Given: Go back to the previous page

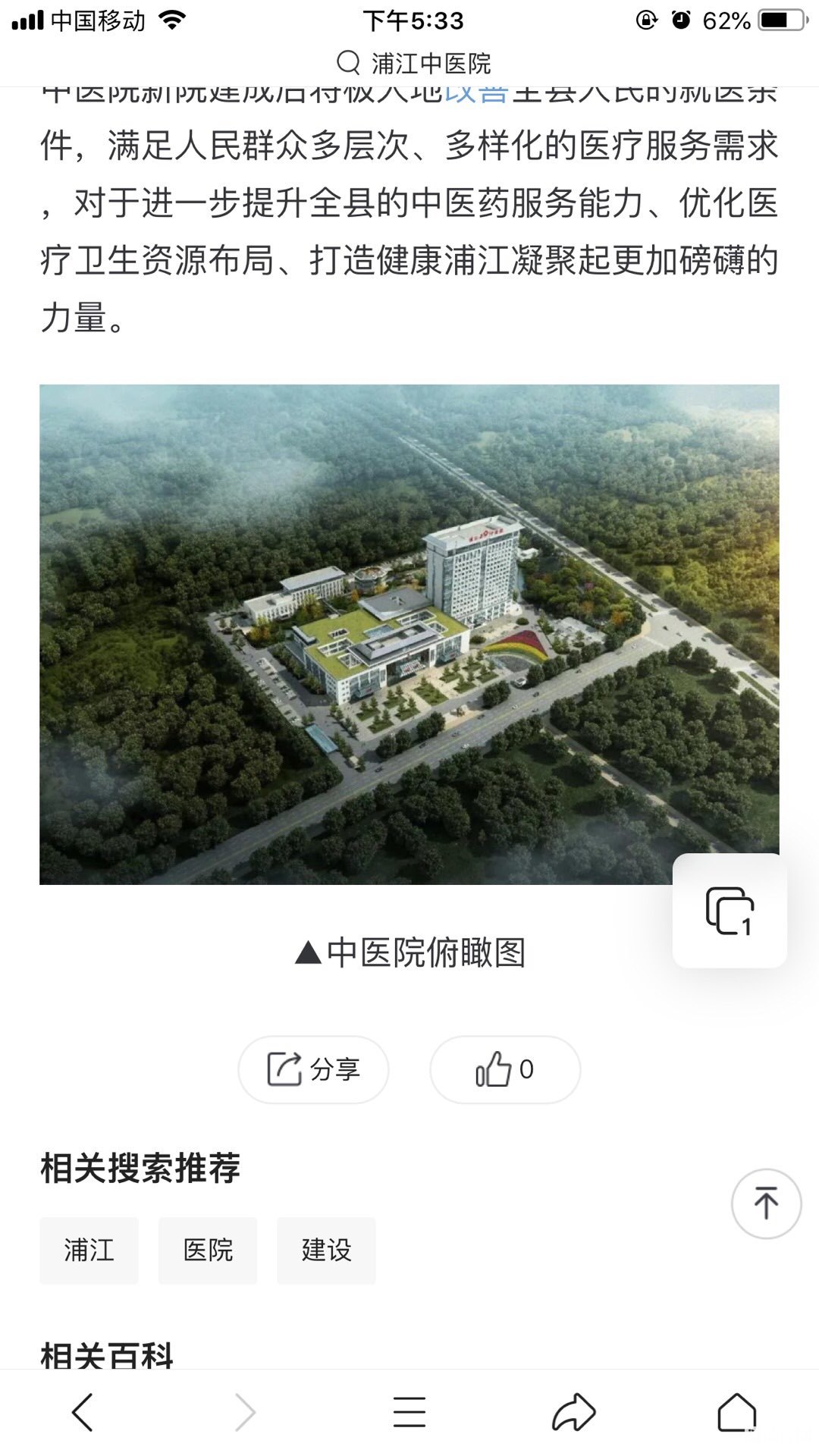Looking at the screenshot, I should coord(82,1412).
